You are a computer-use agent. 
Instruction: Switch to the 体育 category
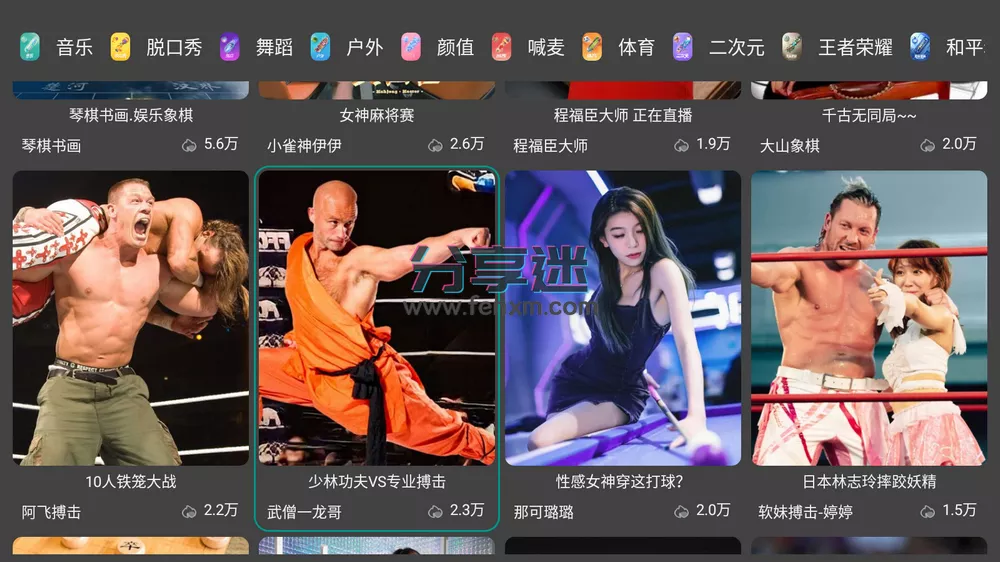(x=619, y=47)
